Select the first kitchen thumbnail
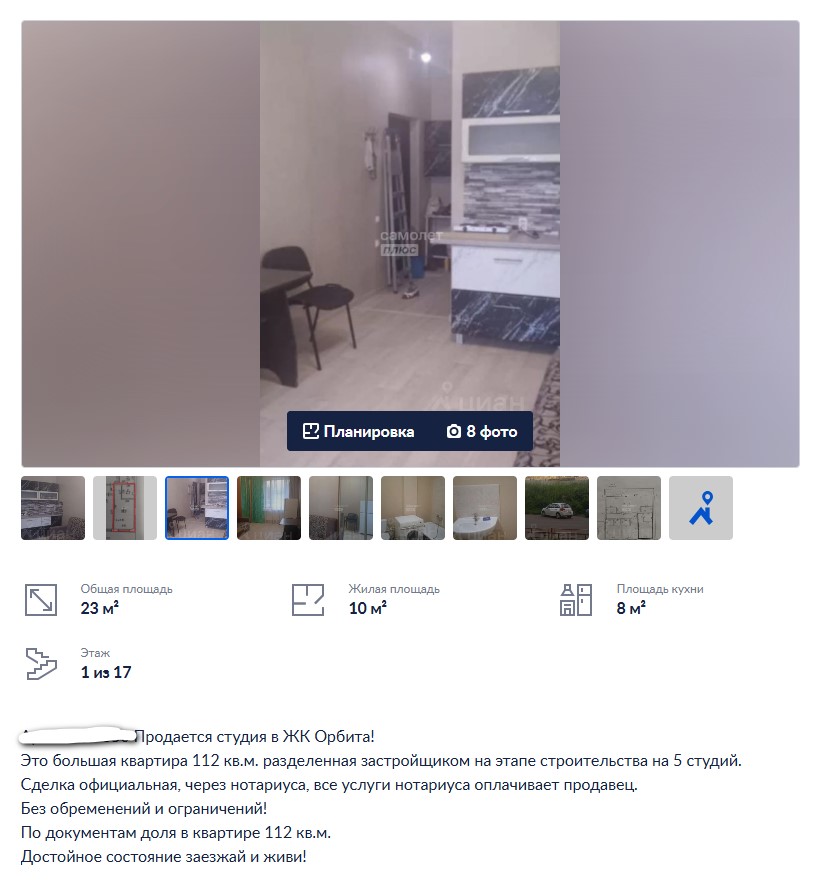Image resolution: width=825 pixels, height=887 pixels. [53, 508]
